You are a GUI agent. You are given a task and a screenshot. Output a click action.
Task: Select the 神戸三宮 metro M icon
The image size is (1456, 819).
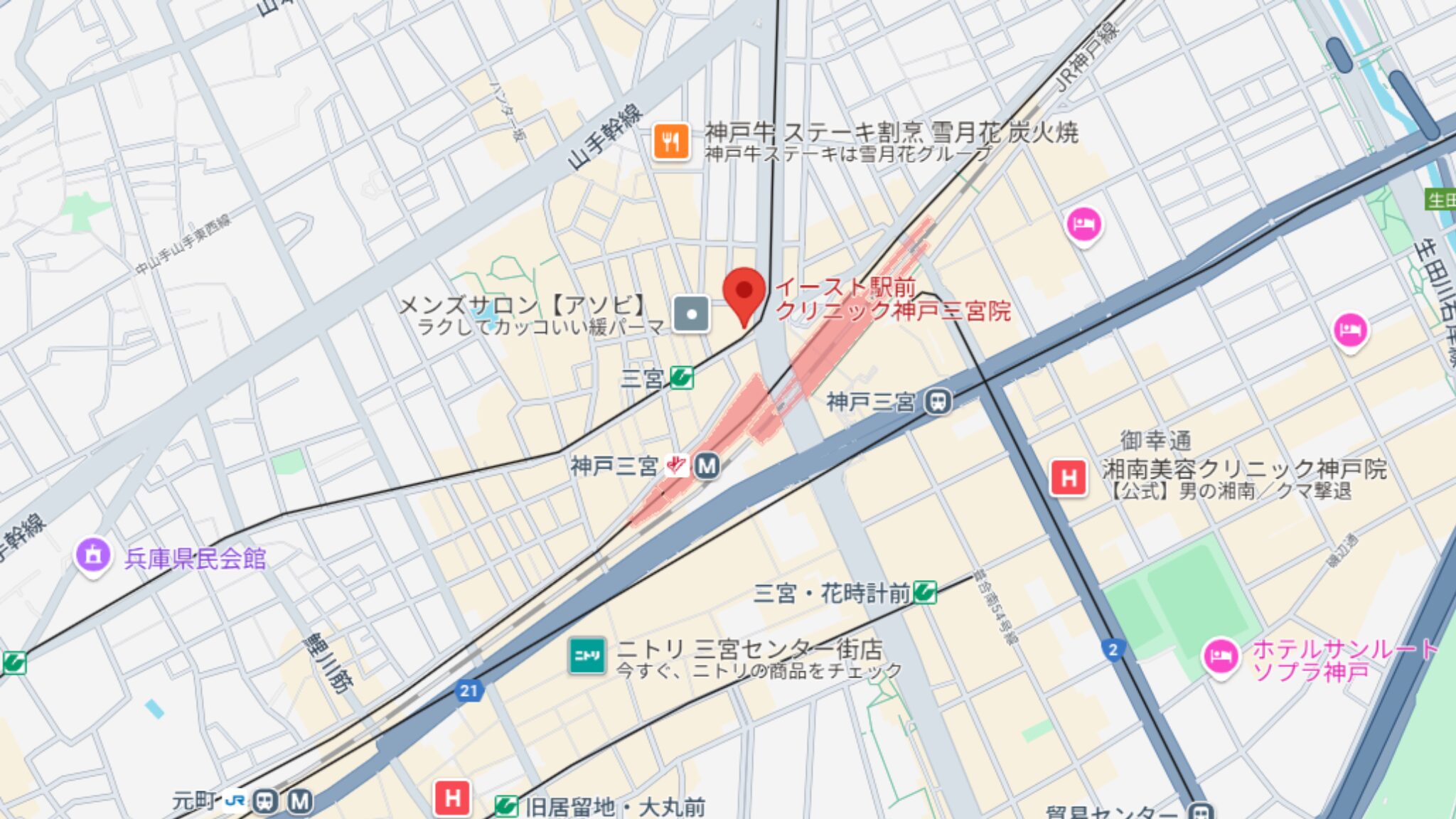pos(707,466)
